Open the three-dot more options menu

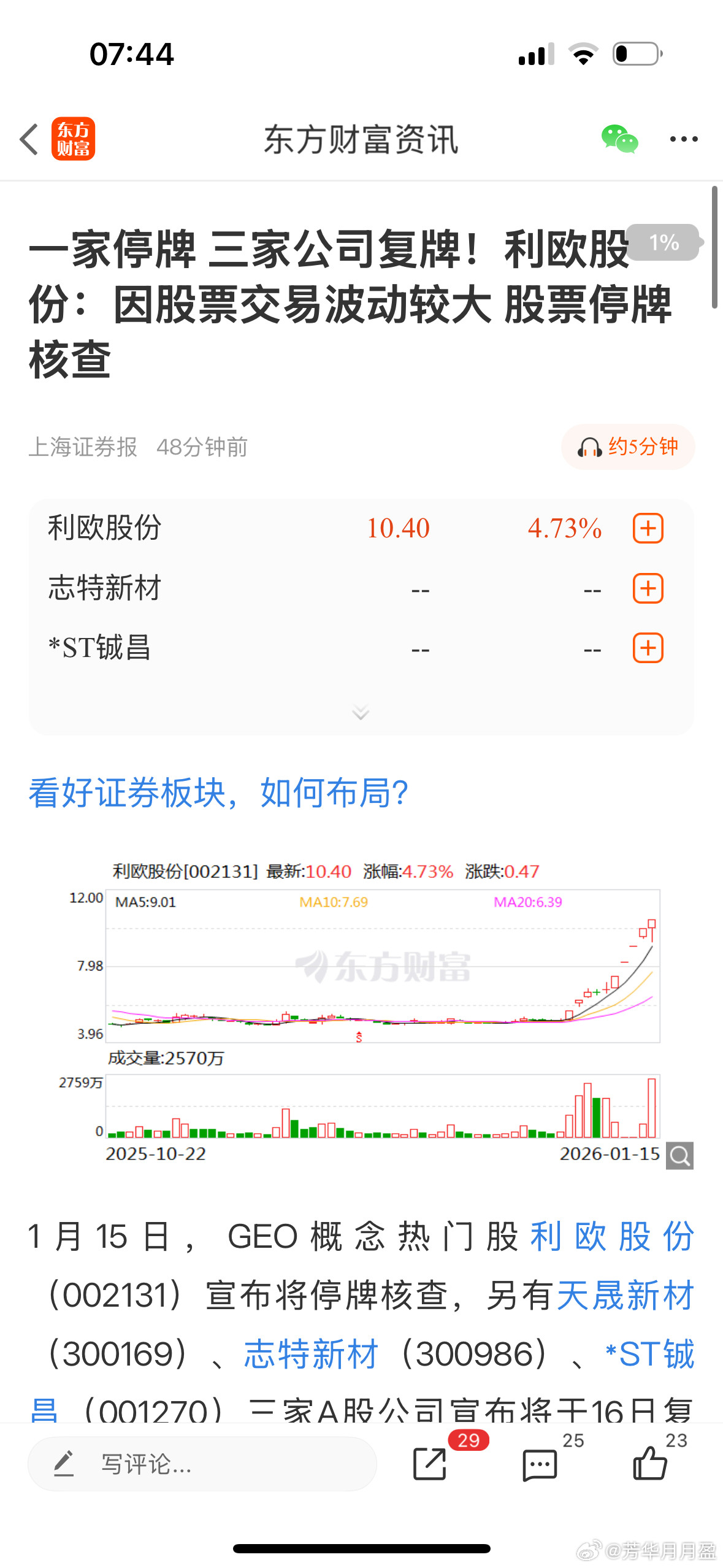pyautogui.click(x=683, y=139)
